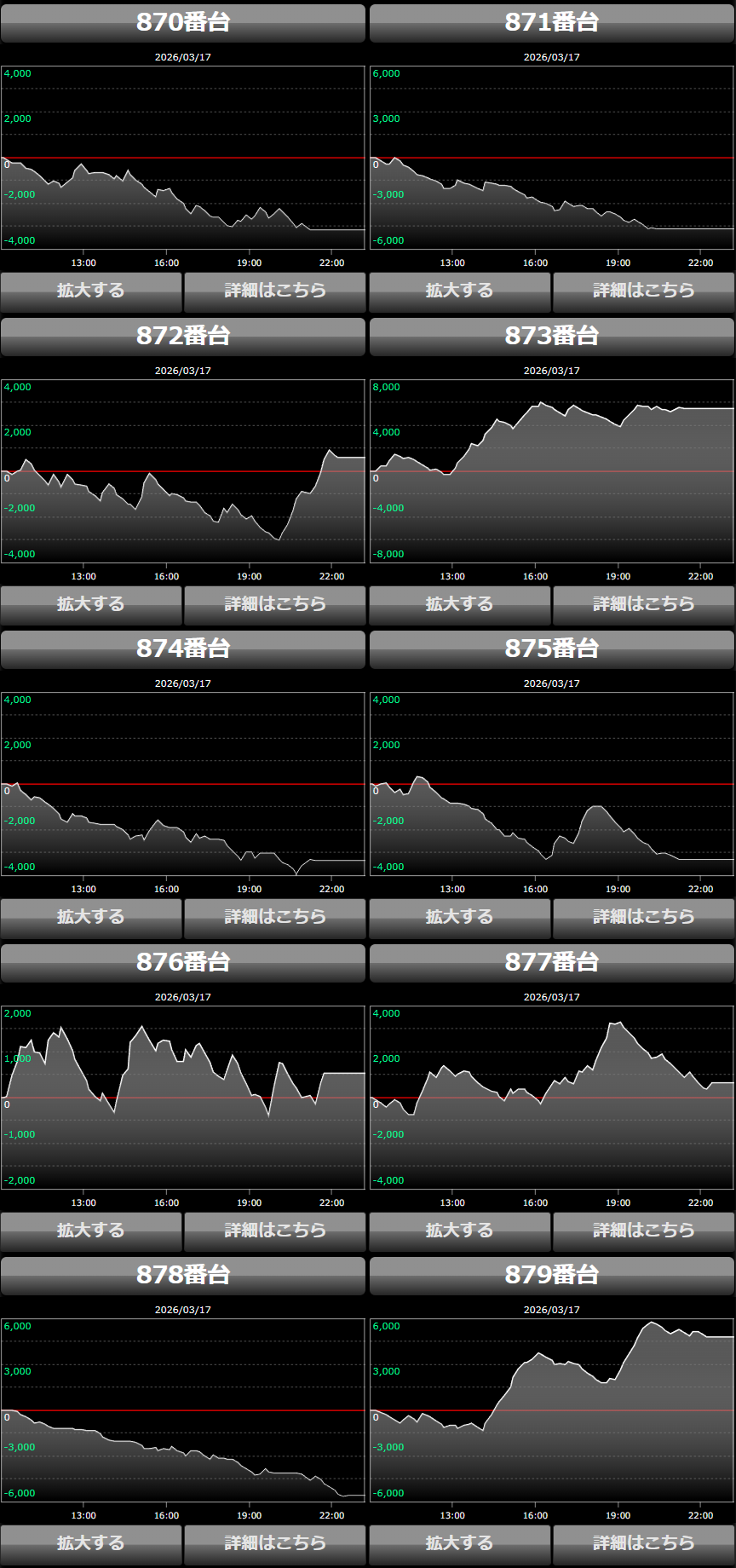Open details for machine 877

point(643,1231)
